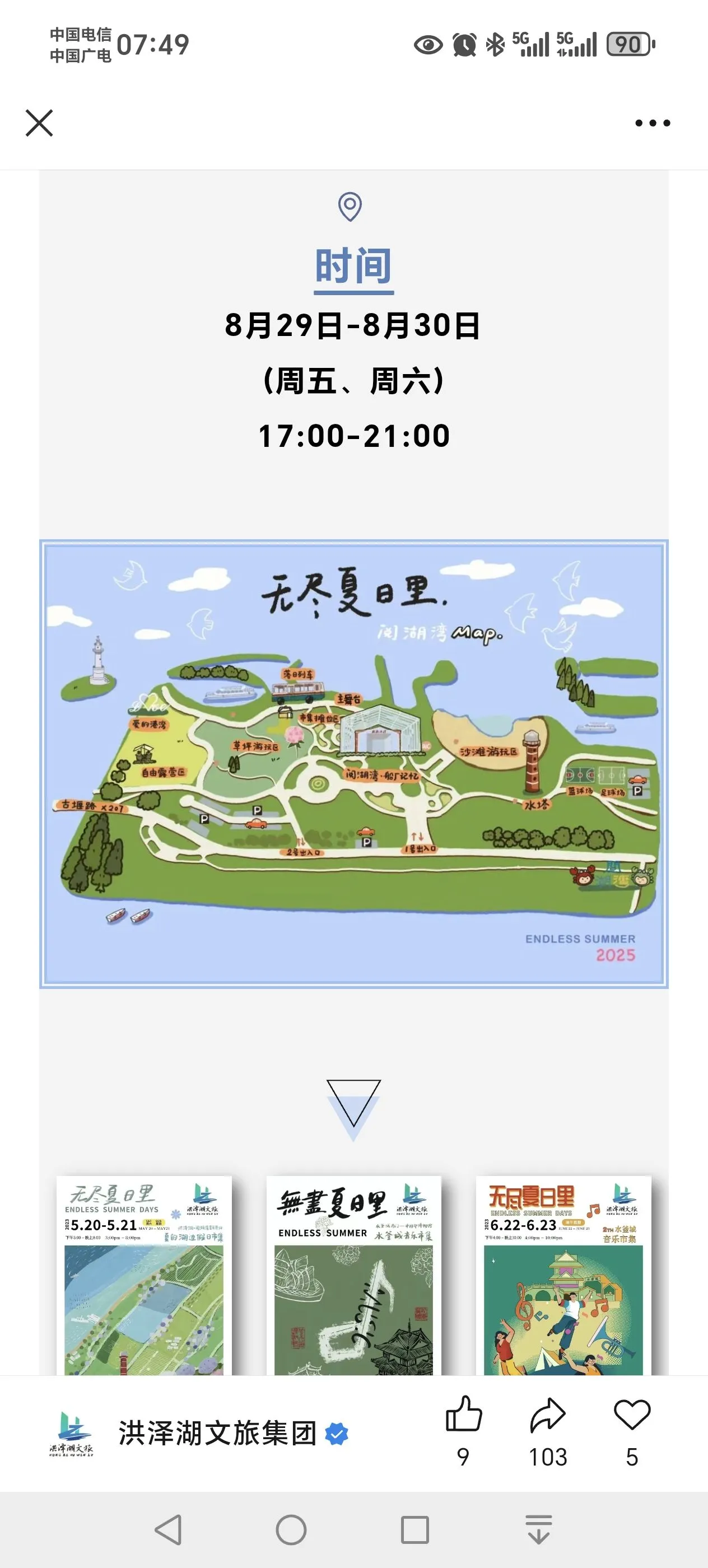Go to the home screen
708x1568 pixels.
click(x=291, y=1530)
